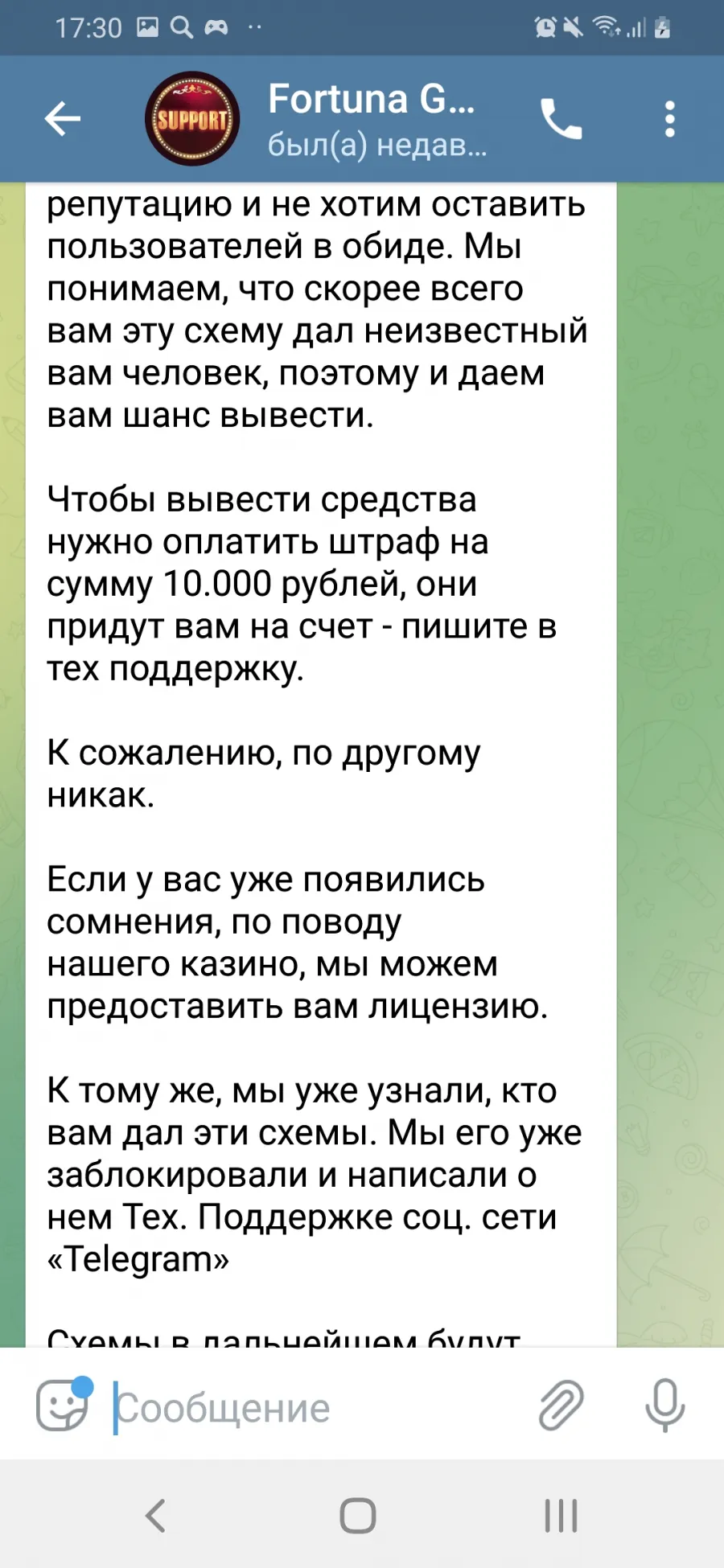Screen dimensions: 724x1568
Task: Attach a file with the paperclip icon
Action: (561, 1406)
